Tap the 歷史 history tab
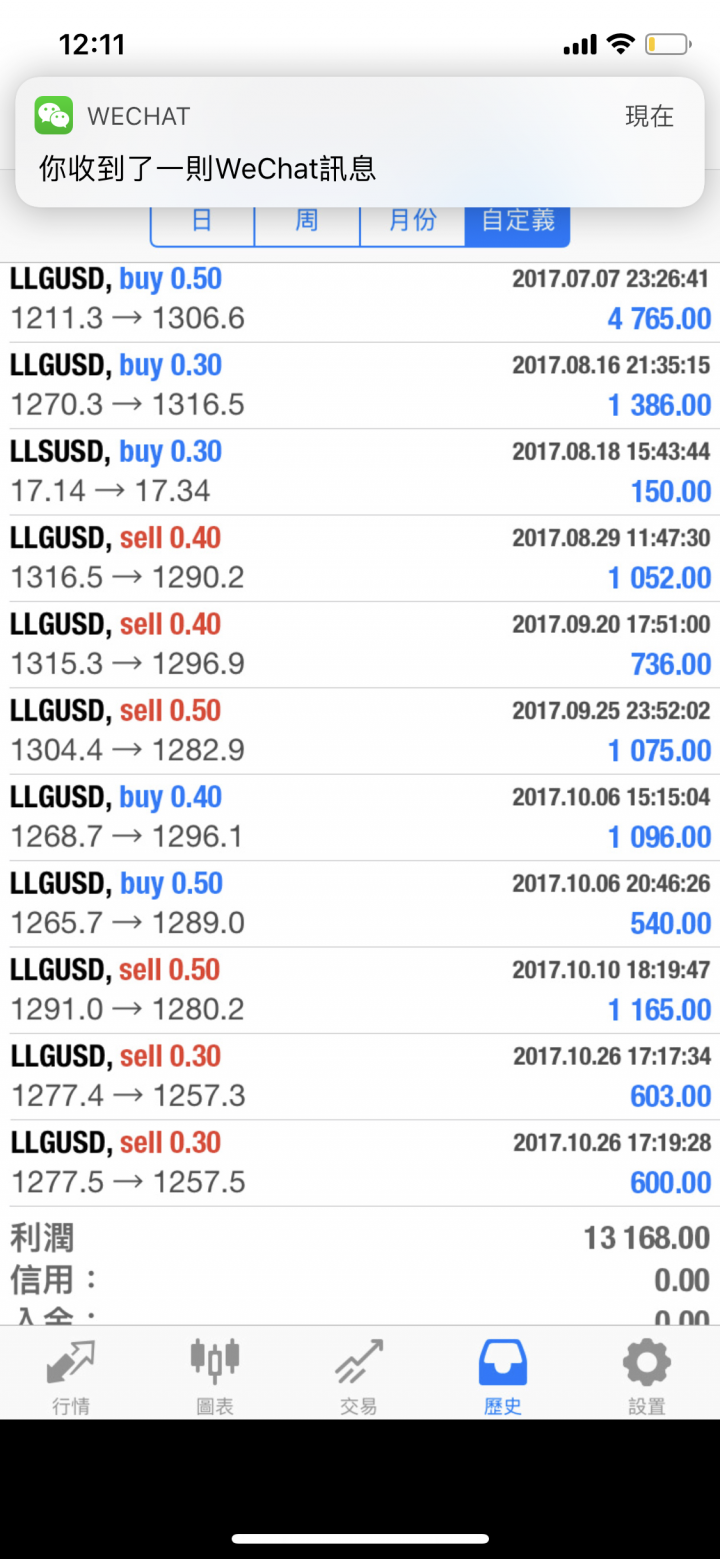The width and height of the screenshot is (720, 1559). [x=503, y=1375]
